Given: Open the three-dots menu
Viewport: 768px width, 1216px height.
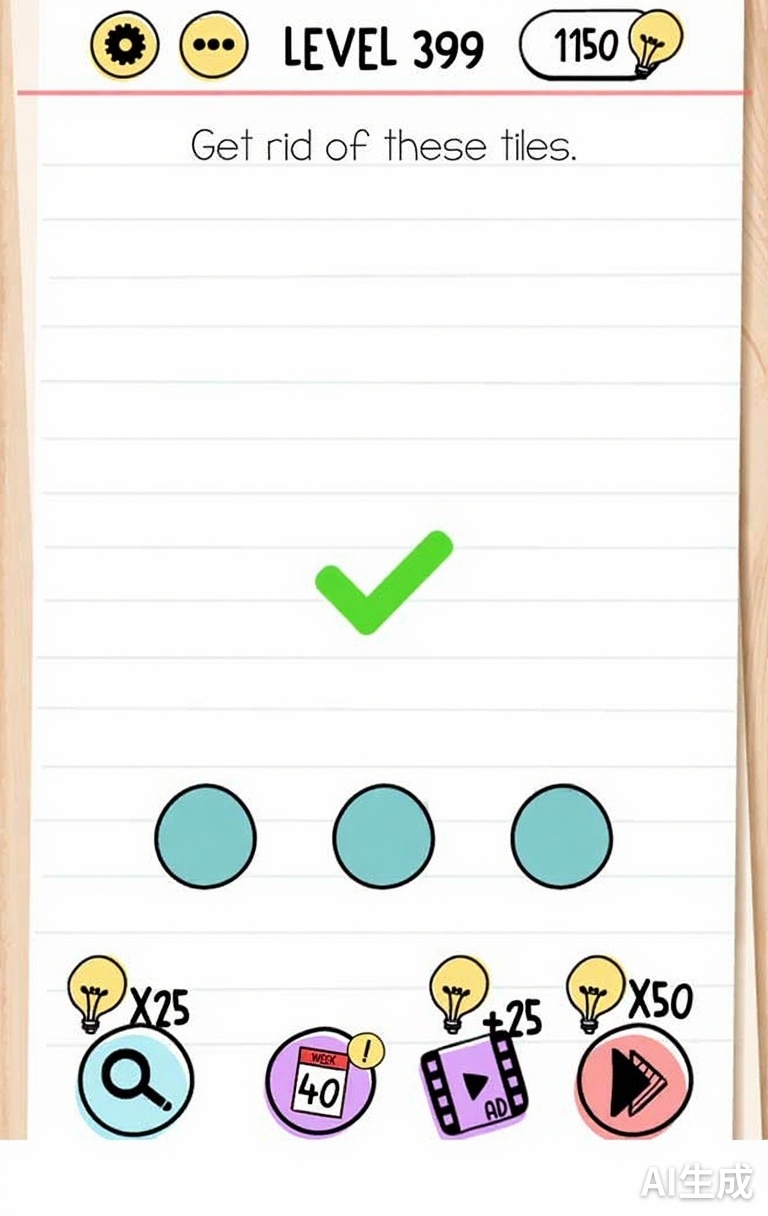Looking at the screenshot, I should [213, 45].
